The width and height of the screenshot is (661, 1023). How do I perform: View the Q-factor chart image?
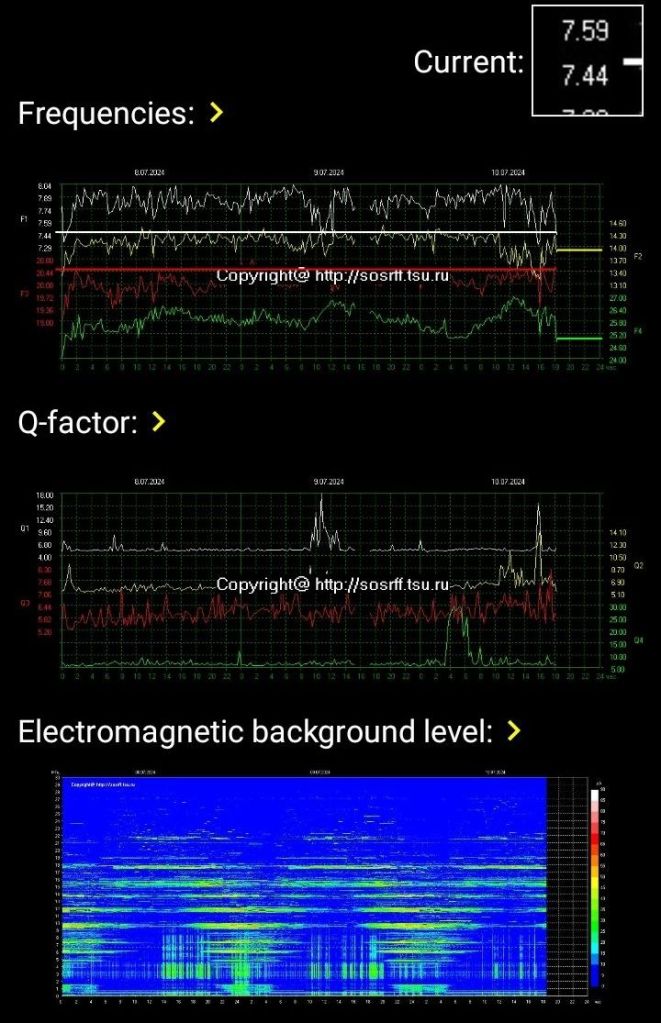[330, 580]
